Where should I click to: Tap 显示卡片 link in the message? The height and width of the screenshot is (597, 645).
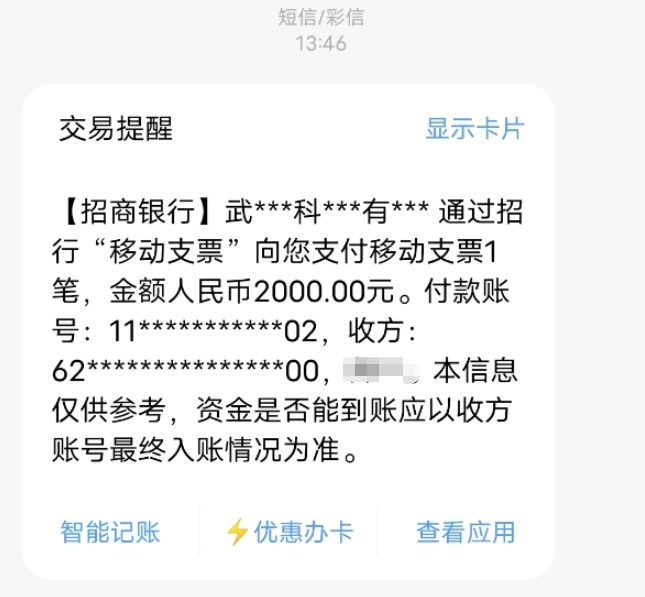click(x=475, y=129)
